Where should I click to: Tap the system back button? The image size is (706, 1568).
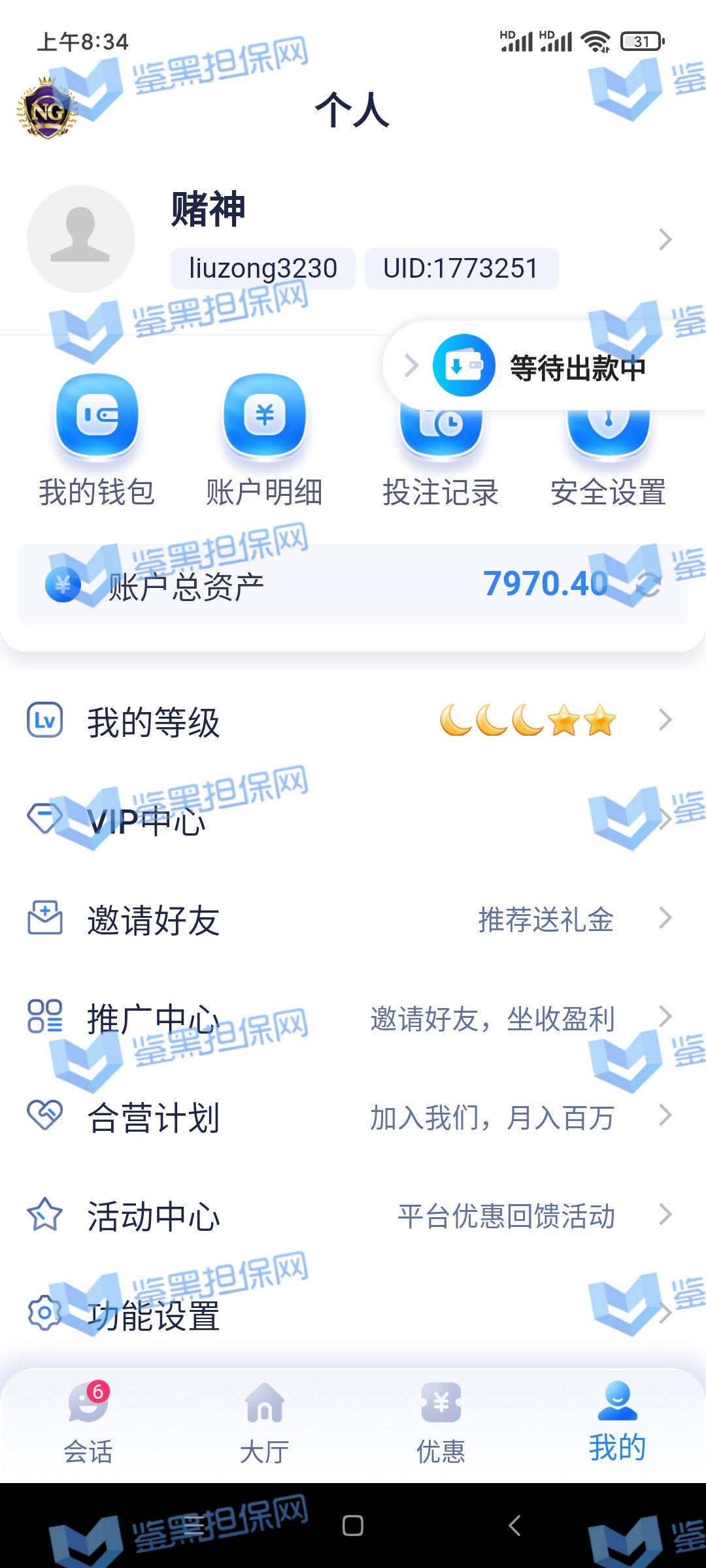(514, 1526)
